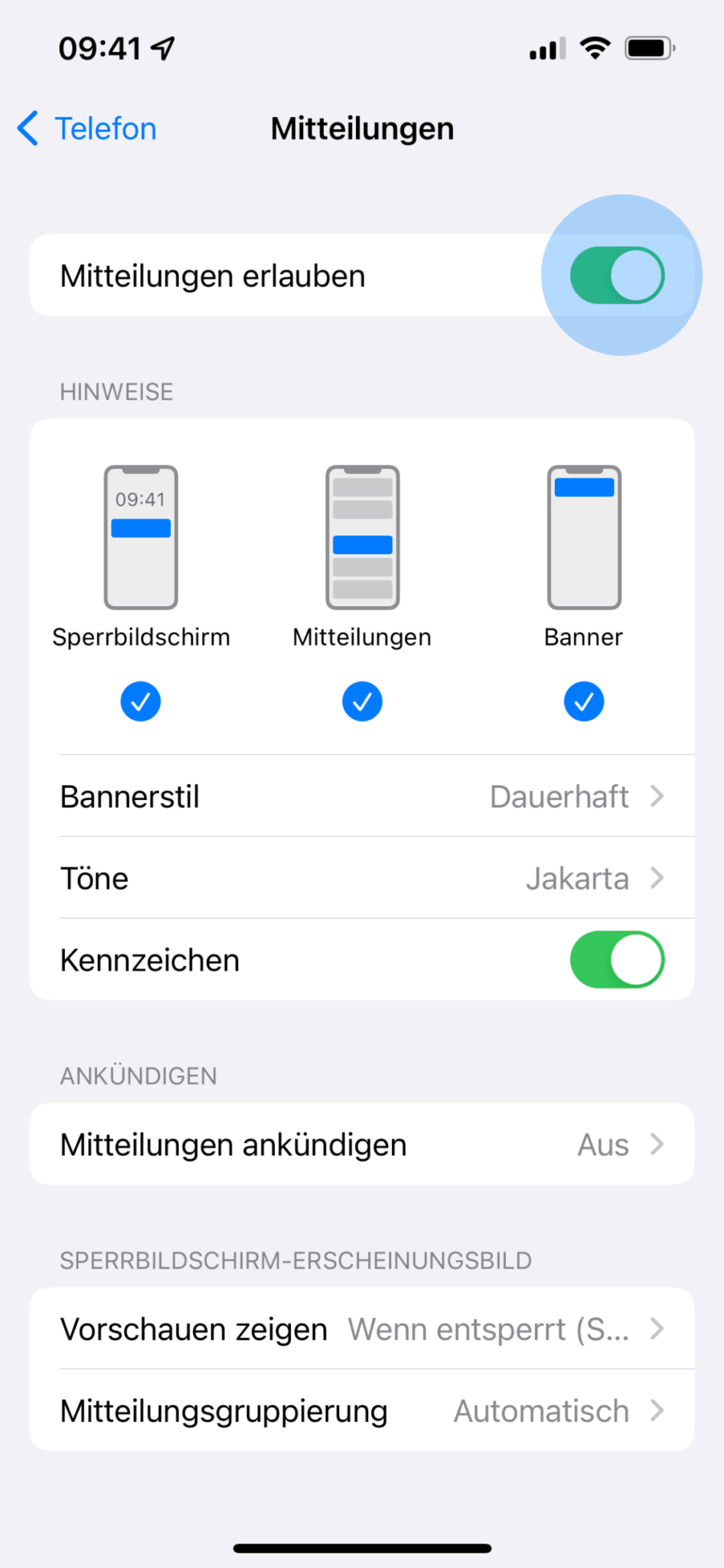Tap the Mitteilungen notification center preview icon
This screenshot has height=1568, width=724.
coord(361,536)
